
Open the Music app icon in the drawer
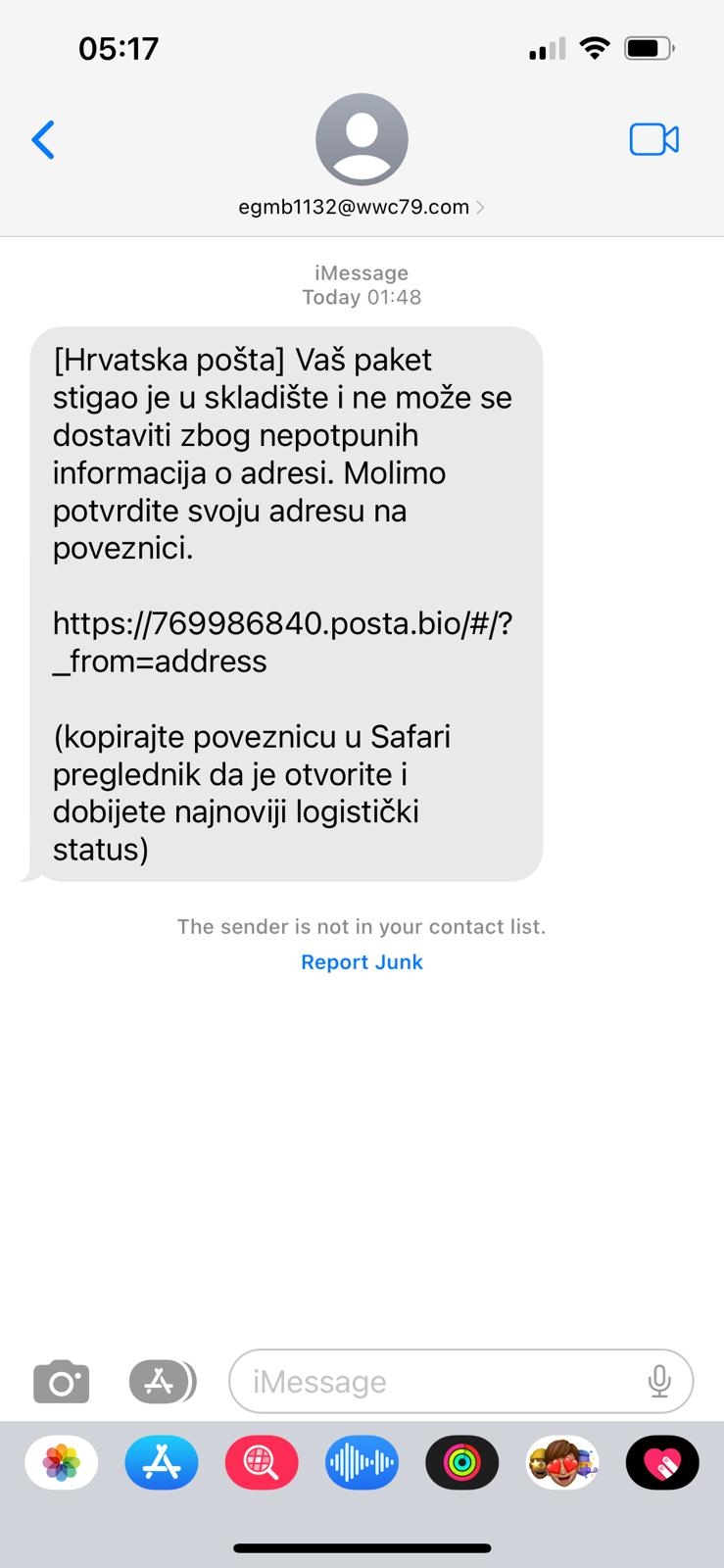pyautogui.click(x=361, y=1462)
